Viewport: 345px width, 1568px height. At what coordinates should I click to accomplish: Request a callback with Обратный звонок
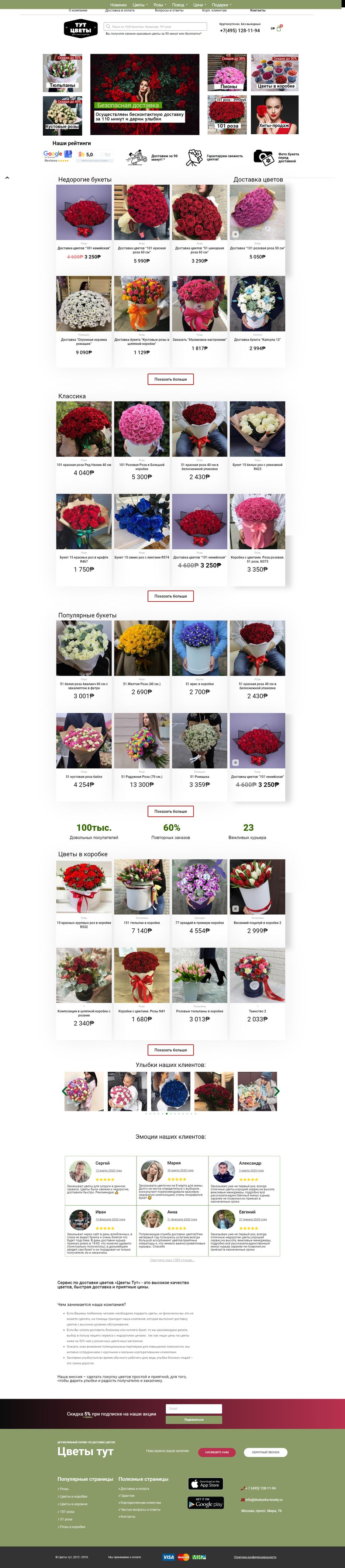(x=266, y=1452)
